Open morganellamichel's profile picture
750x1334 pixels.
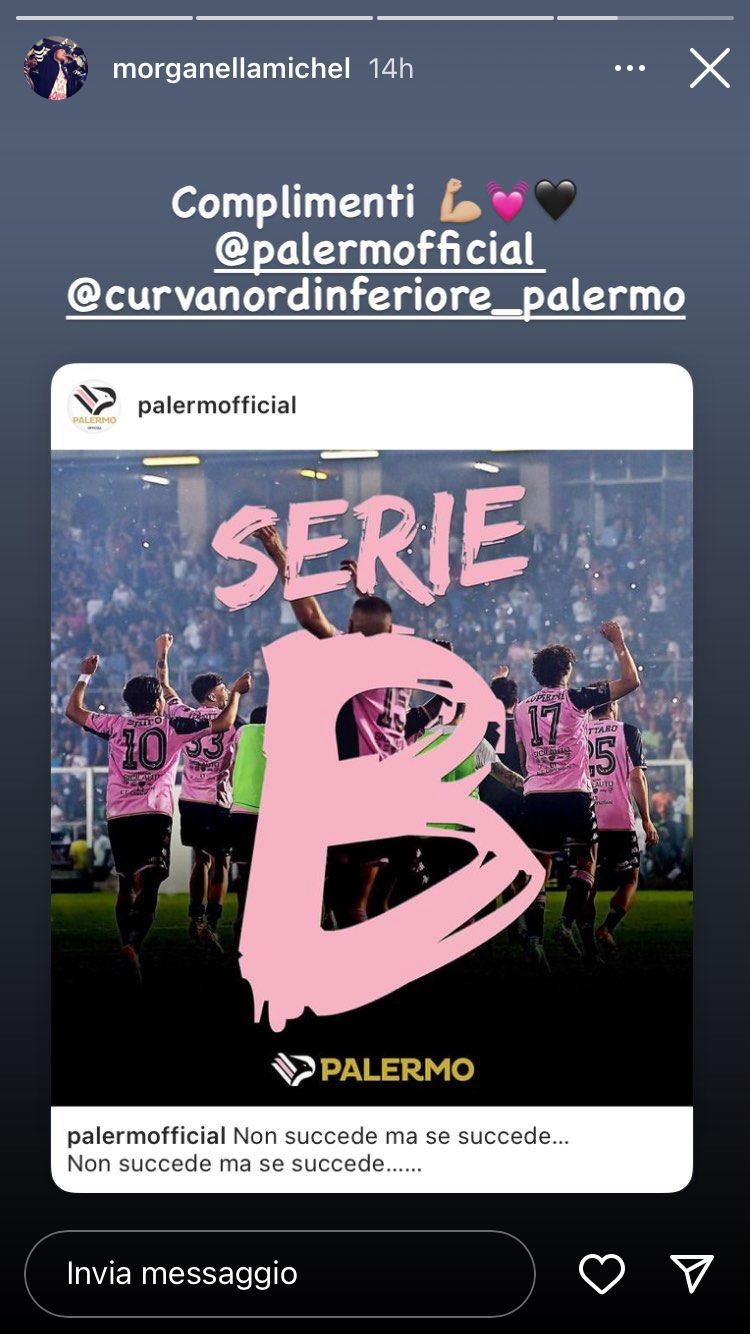[56, 68]
